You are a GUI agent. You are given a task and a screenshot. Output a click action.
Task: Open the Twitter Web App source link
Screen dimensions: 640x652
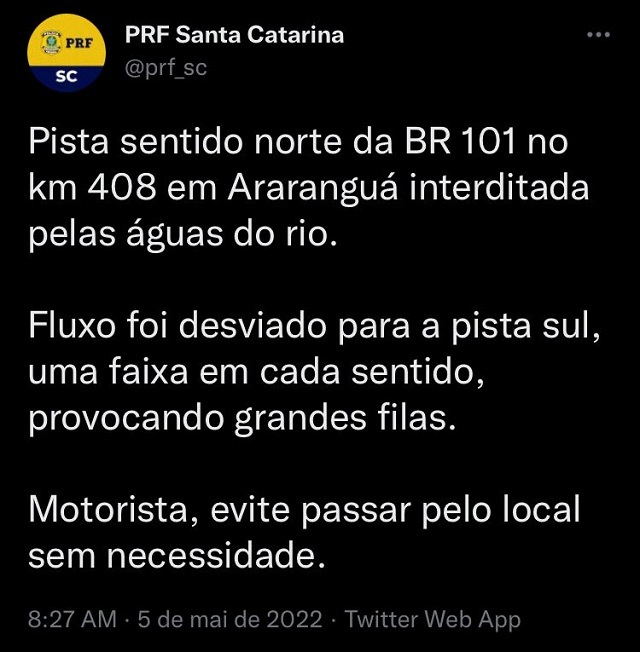tap(432, 620)
